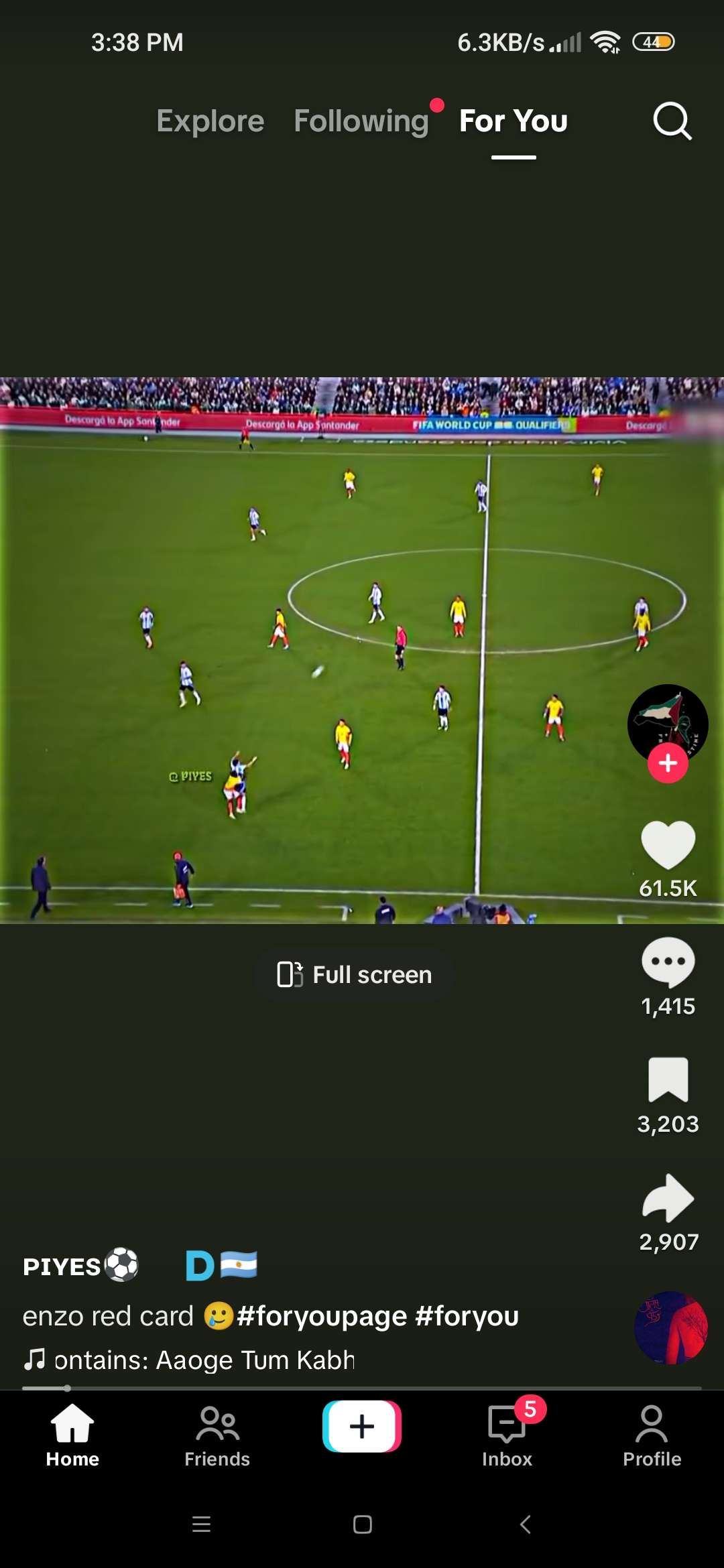Image resolution: width=724 pixels, height=1568 pixels.
Task: Open the Inbox tab
Action: coord(507,1436)
